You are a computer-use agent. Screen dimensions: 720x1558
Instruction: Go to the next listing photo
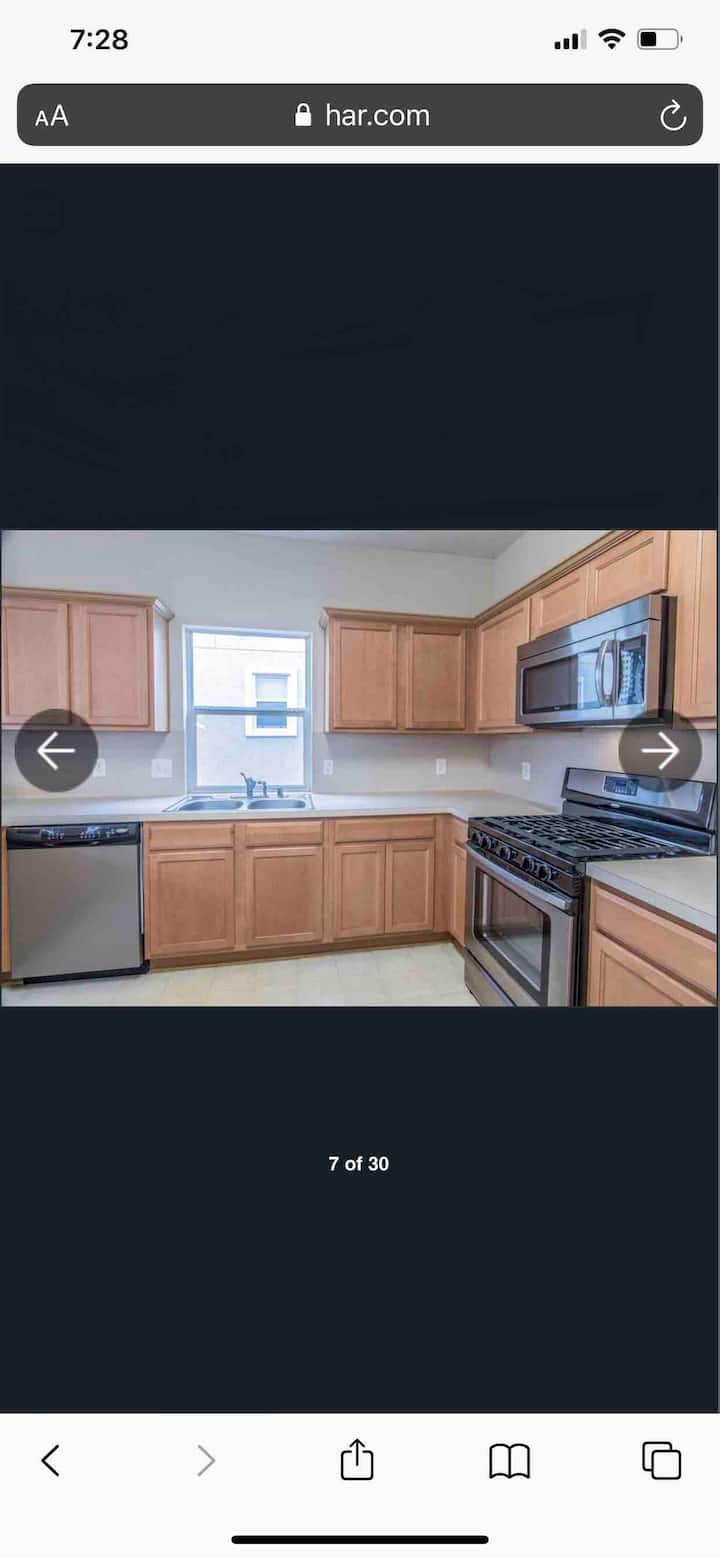[659, 751]
